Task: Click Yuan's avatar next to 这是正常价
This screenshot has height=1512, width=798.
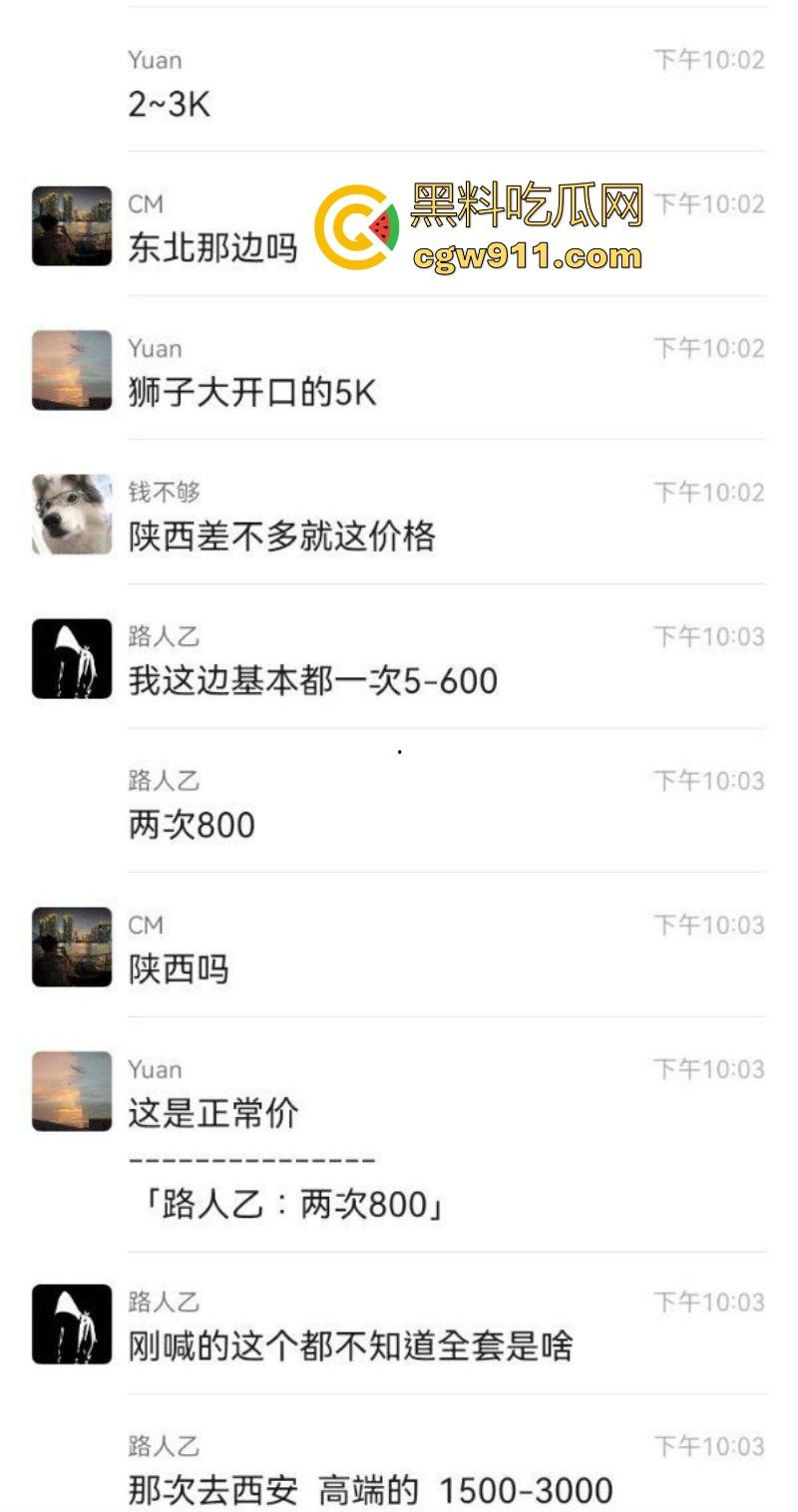Action: (x=71, y=1090)
